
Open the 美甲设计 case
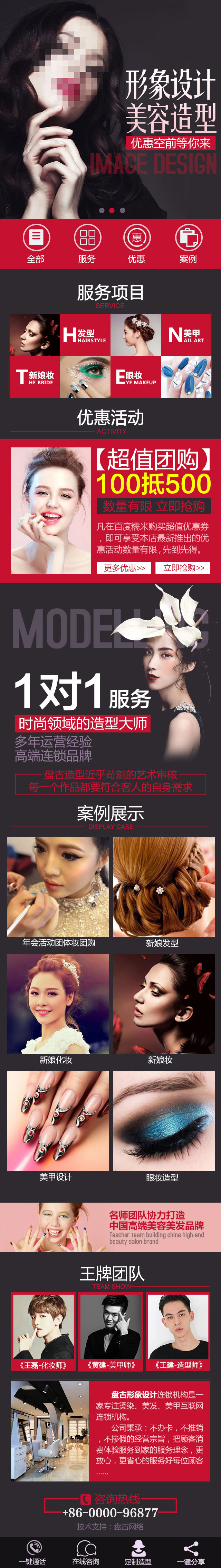(58, 1126)
